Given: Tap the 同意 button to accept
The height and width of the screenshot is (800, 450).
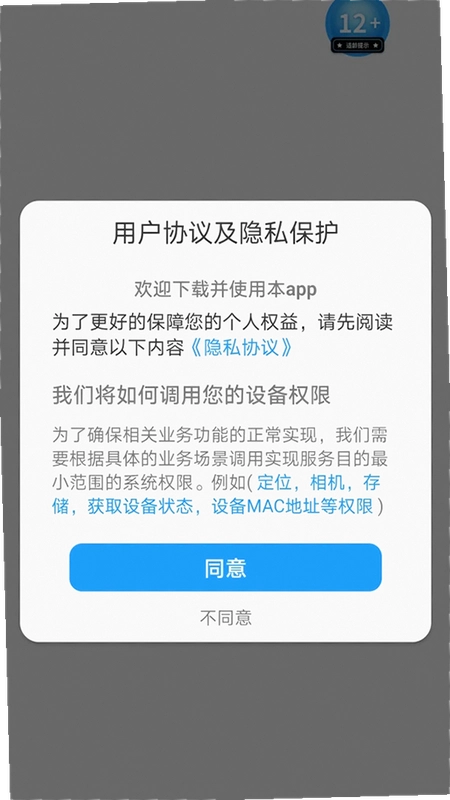Looking at the screenshot, I should (x=225, y=567).
